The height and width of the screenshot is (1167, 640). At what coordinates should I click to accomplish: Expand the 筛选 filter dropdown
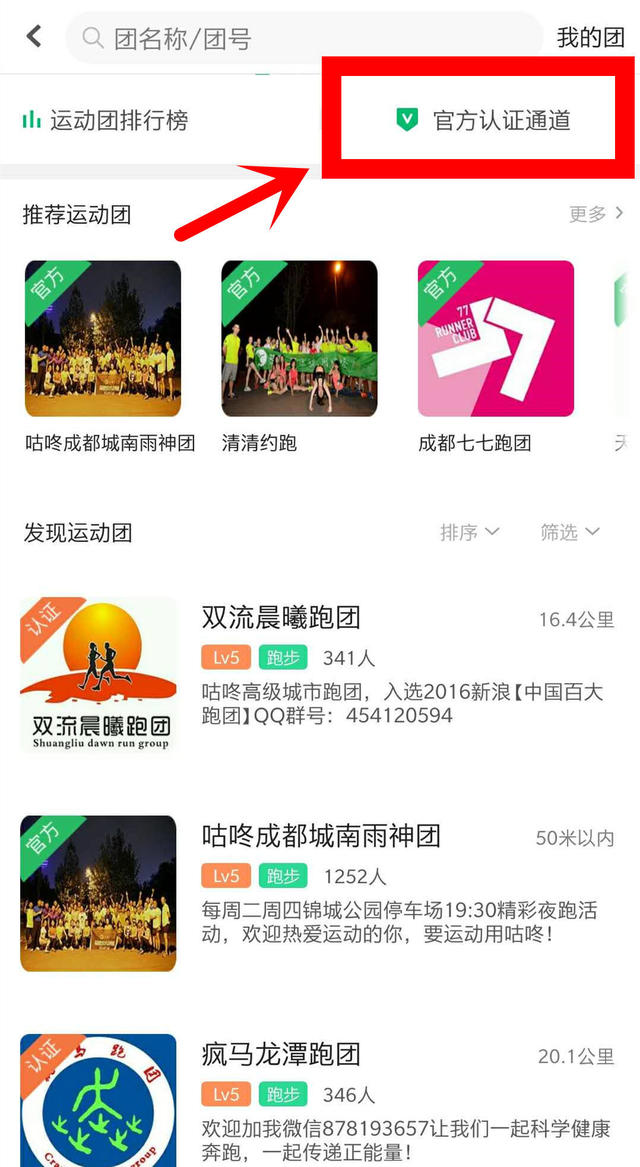pos(570,533)
